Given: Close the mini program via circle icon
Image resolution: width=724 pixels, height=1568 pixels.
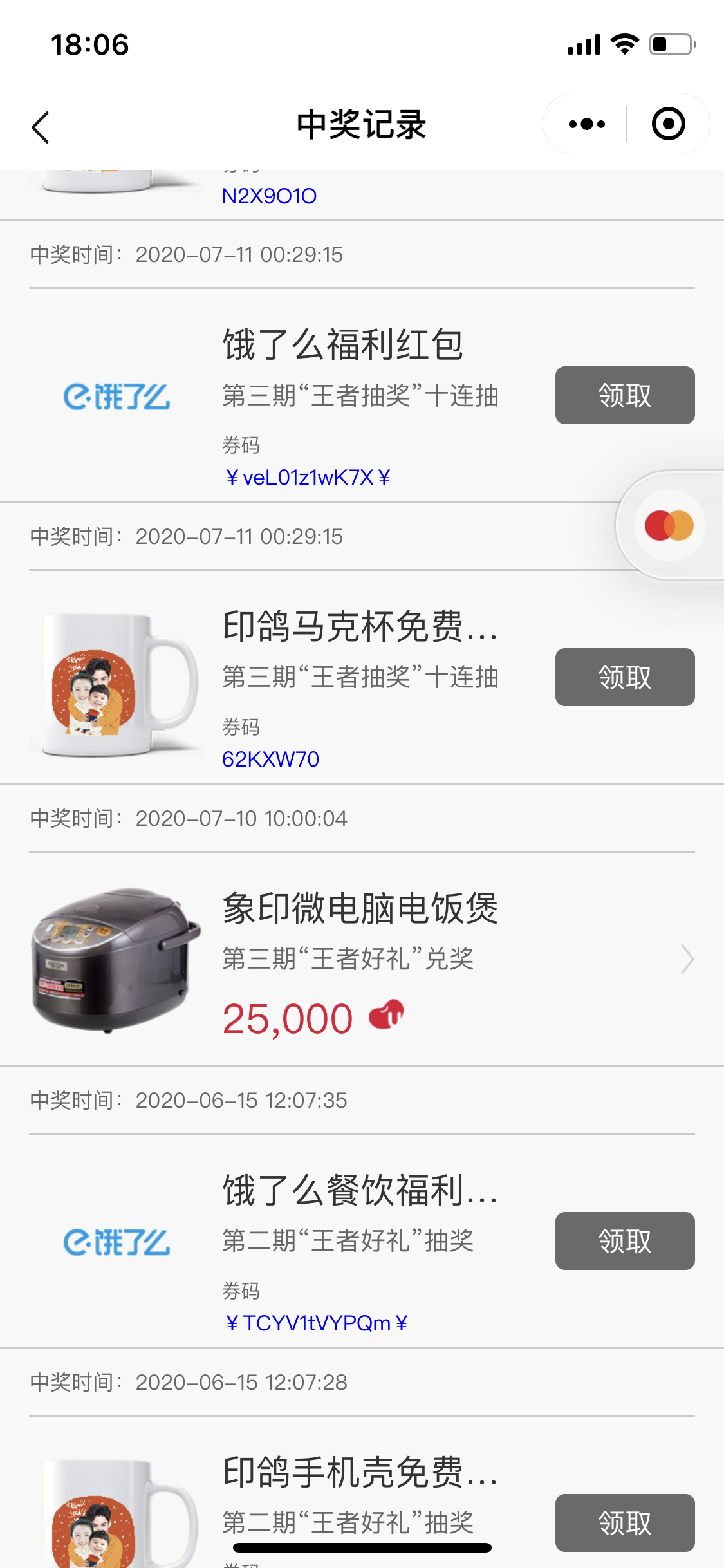Looking at the screenshot, I should [x=668, y=124].
